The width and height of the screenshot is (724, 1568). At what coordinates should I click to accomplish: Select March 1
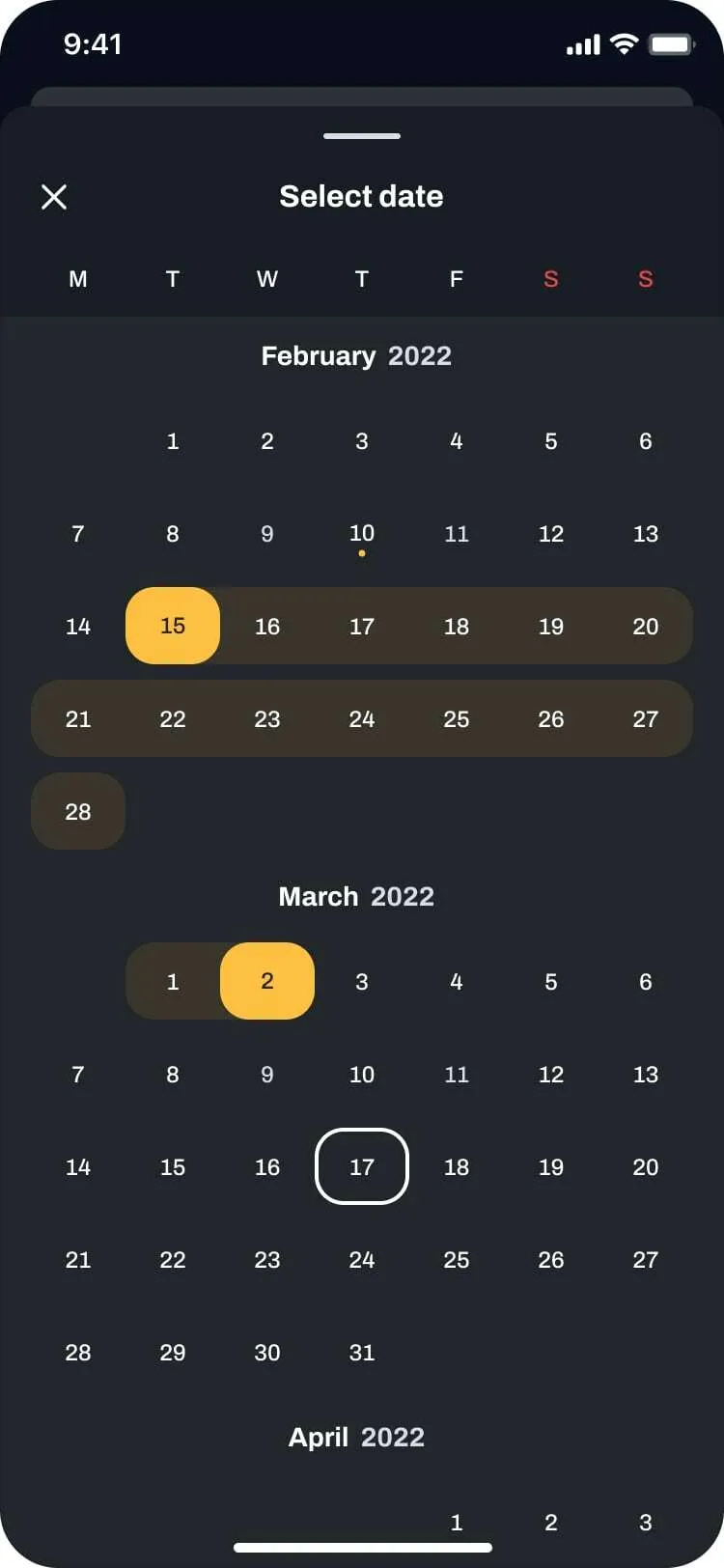173,981
